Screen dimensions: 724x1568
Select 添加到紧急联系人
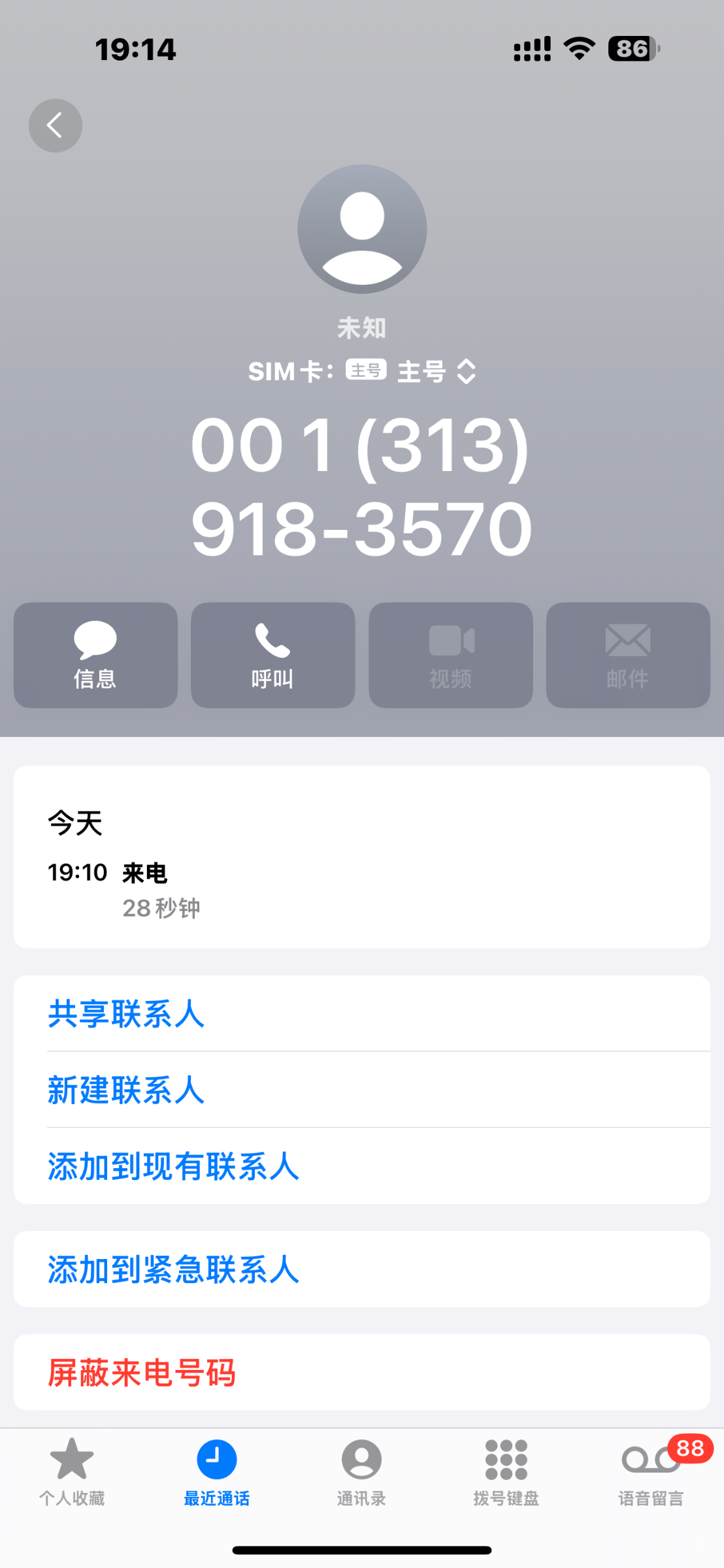pyautogui.click(x=174, y=1269)
